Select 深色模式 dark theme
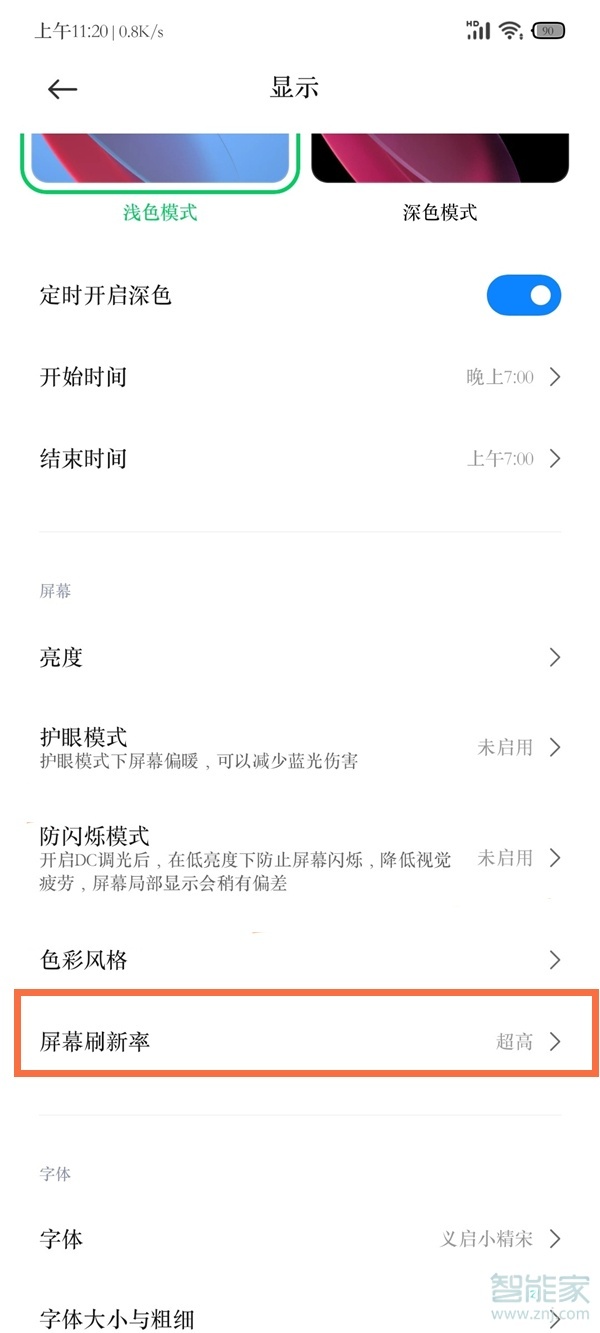 [x=440, y=165]
